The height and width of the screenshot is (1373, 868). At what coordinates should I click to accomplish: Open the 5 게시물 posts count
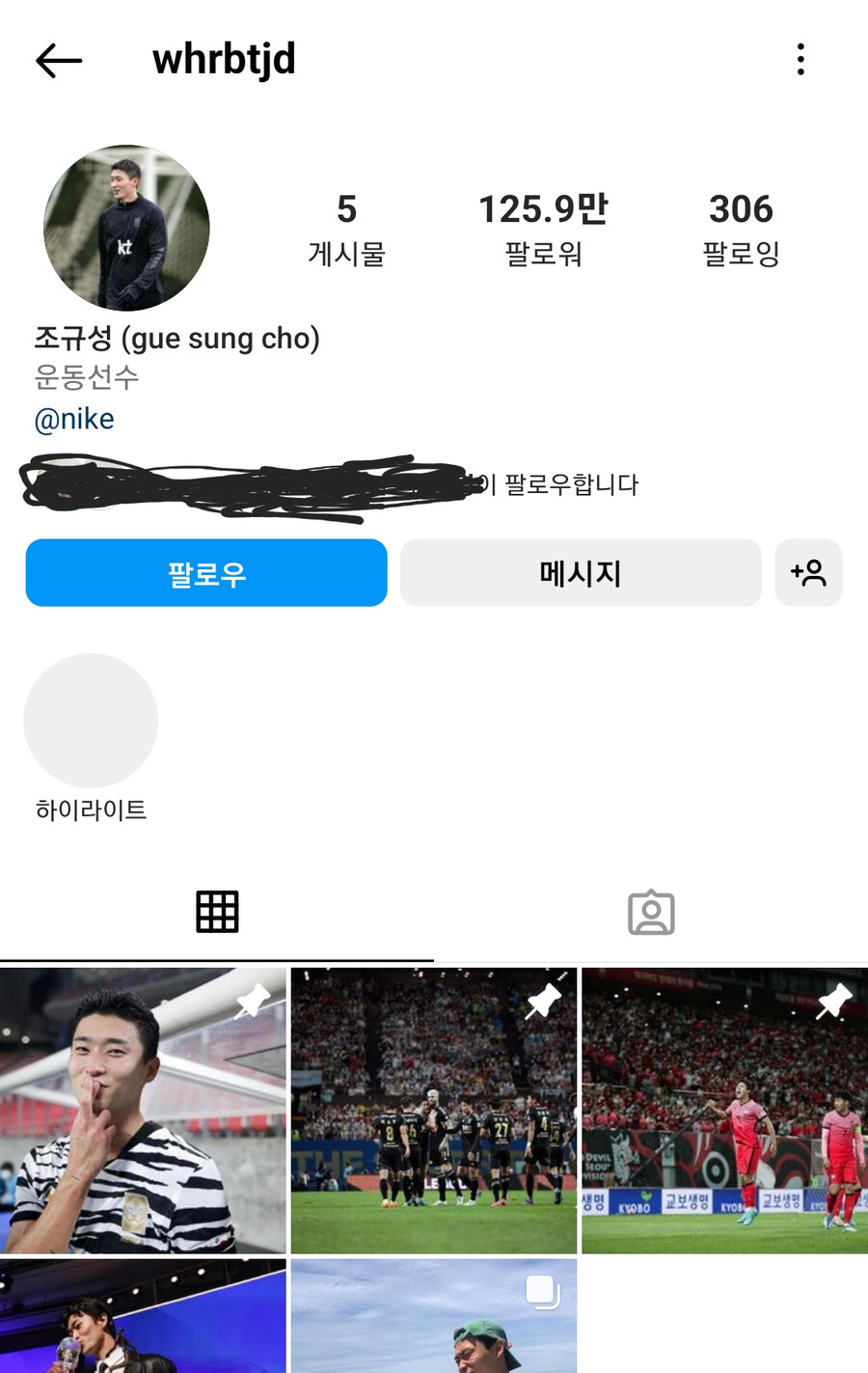click(346, 229)
